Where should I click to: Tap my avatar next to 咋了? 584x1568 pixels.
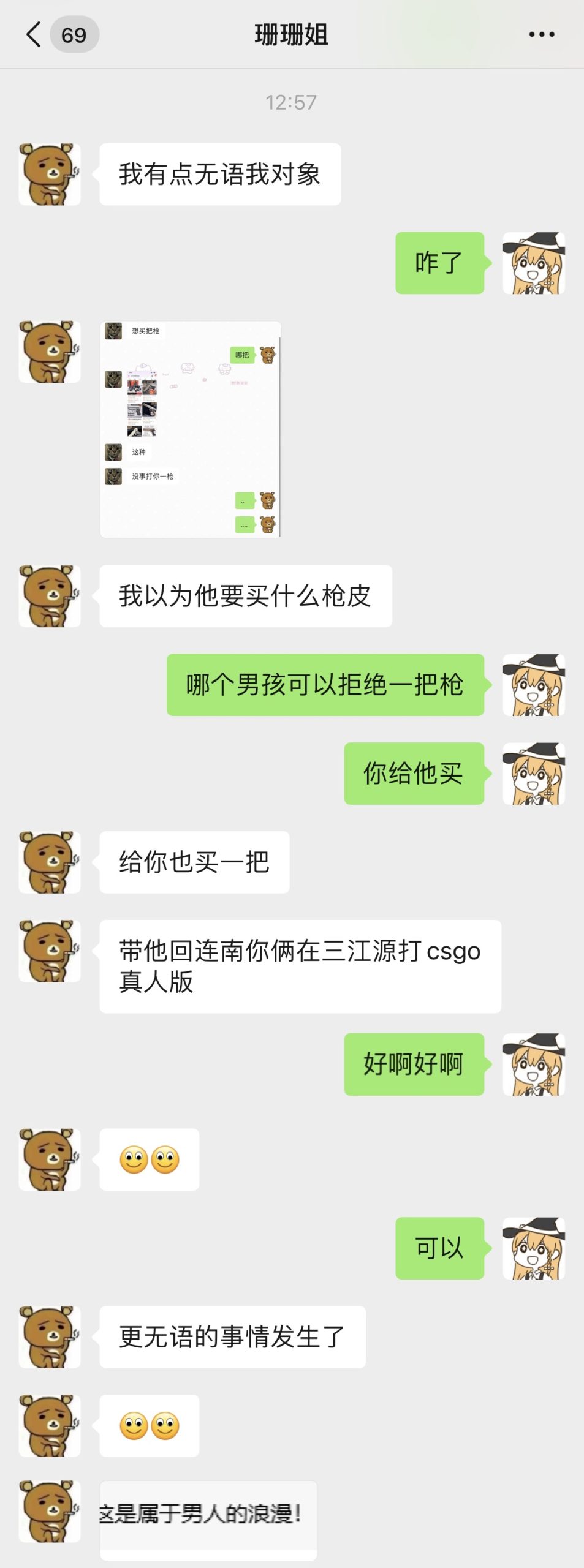point(534,263)
